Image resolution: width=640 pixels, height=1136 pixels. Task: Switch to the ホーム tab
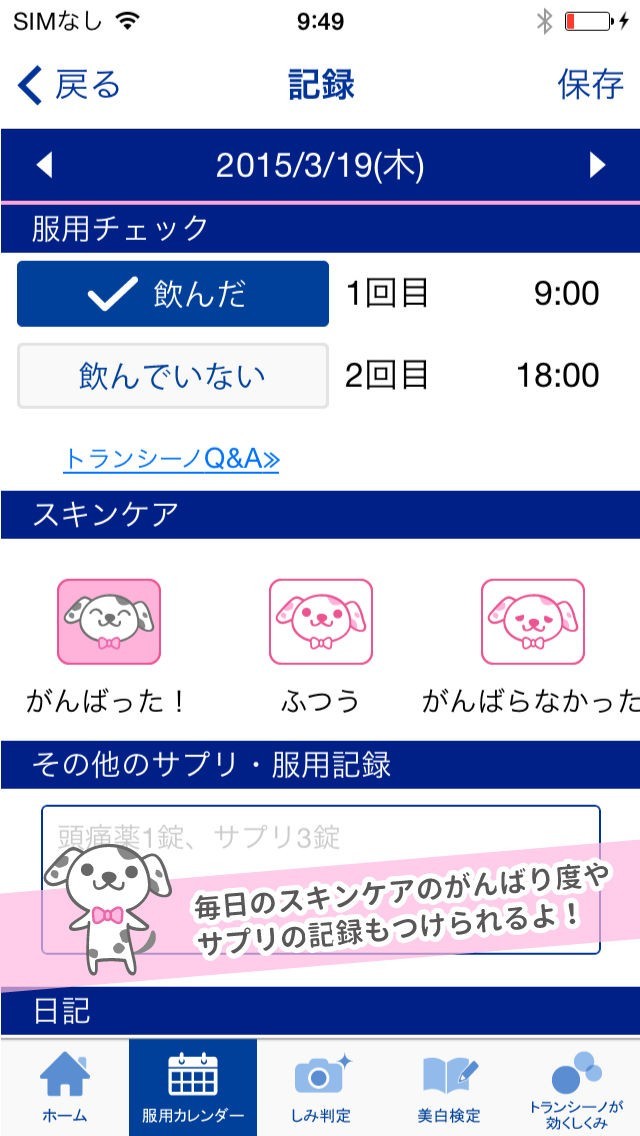point(64,1086)
